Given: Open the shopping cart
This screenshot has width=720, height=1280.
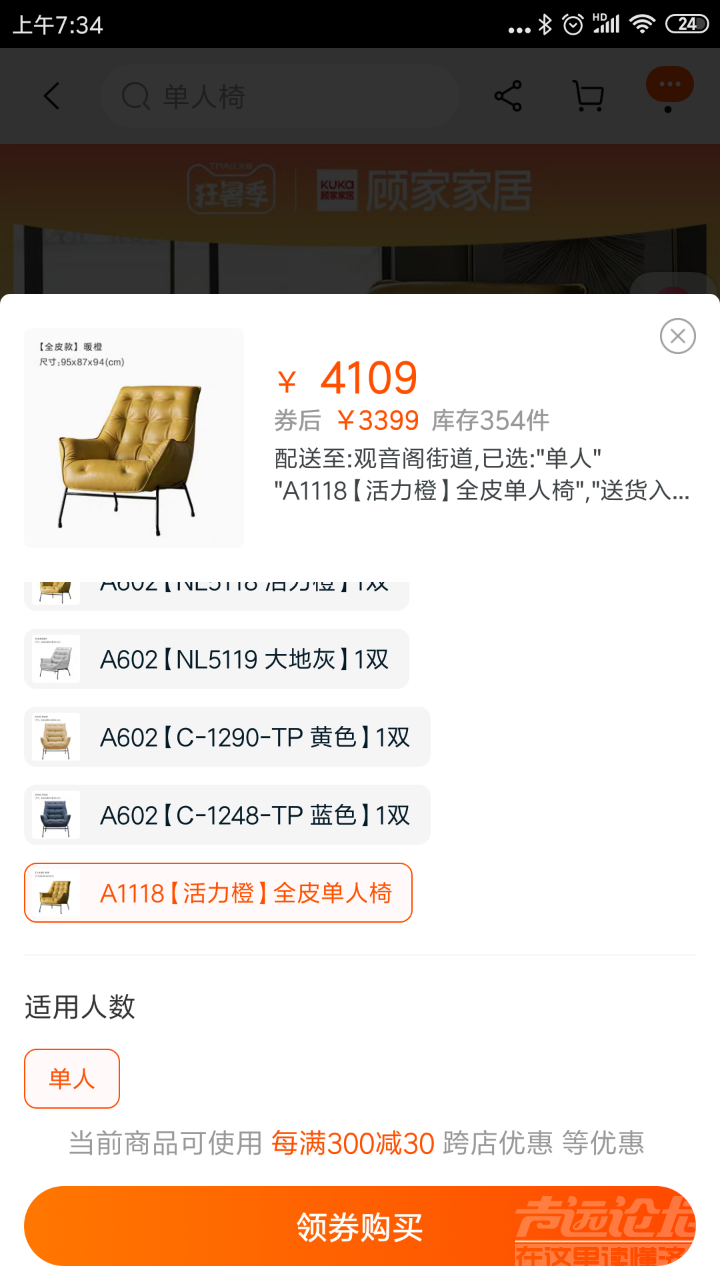Looking at the screenshot, I should click(x=588, y=97).
